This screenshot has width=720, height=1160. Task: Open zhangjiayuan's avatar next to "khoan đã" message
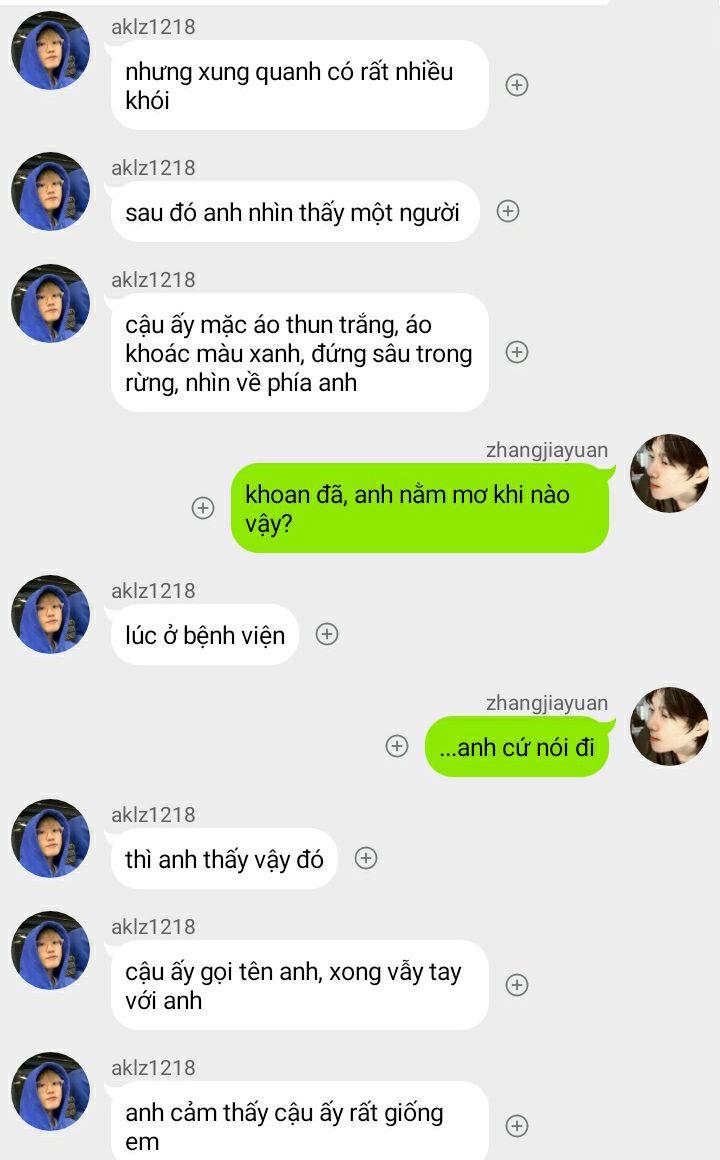pyautogui.click(x=669, y=474)
